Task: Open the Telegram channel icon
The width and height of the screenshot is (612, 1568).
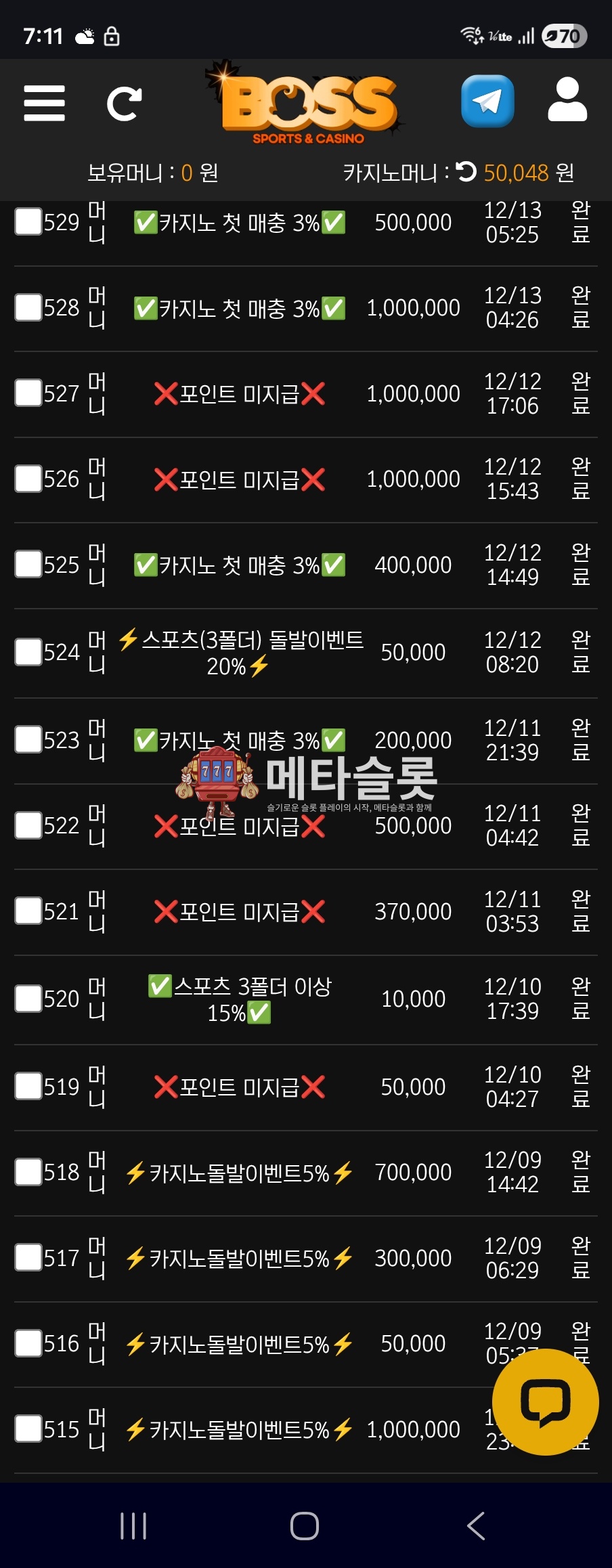Action: click(487, 102)
